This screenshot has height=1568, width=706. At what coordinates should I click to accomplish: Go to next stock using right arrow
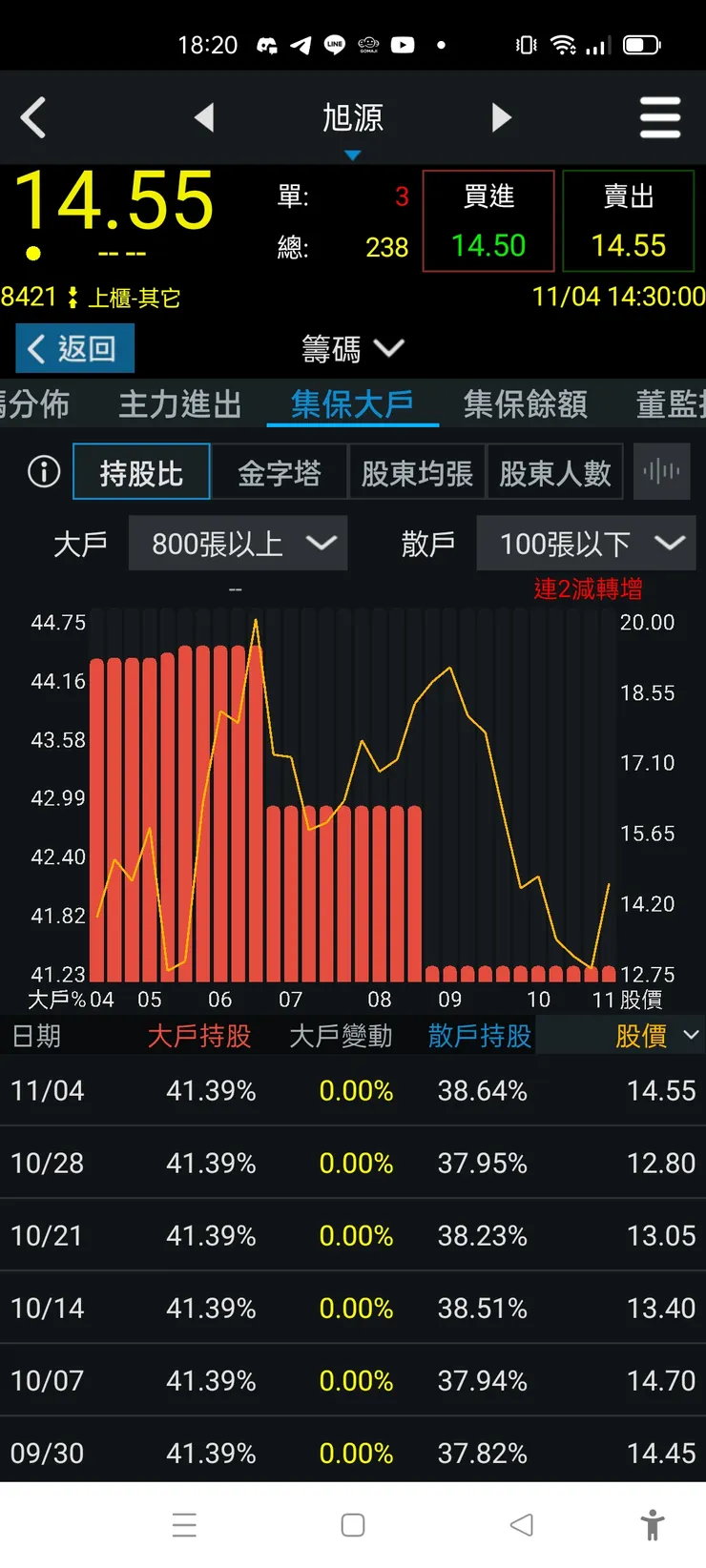point(502,116)
